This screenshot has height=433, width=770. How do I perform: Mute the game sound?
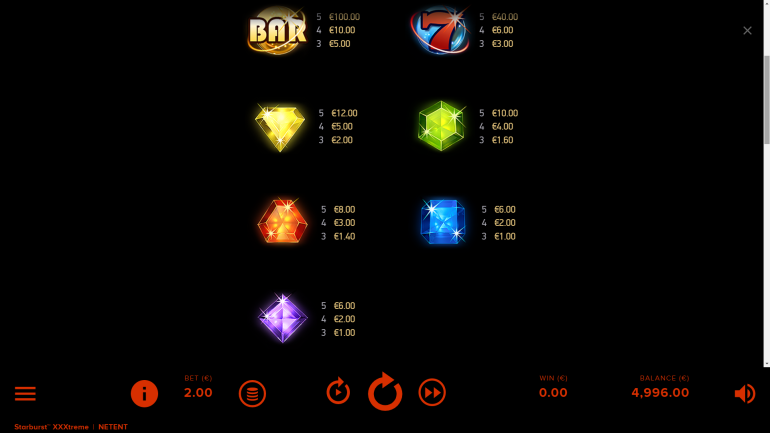click(x=744, y=393)
